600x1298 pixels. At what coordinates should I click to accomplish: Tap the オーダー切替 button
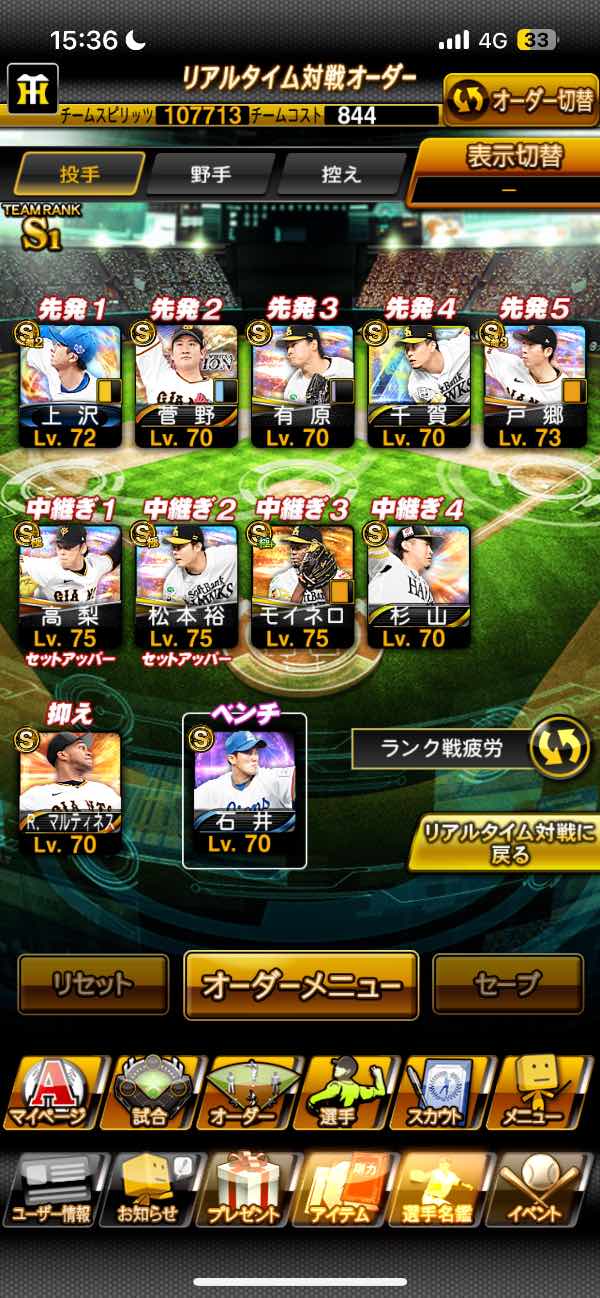point(520,100)
